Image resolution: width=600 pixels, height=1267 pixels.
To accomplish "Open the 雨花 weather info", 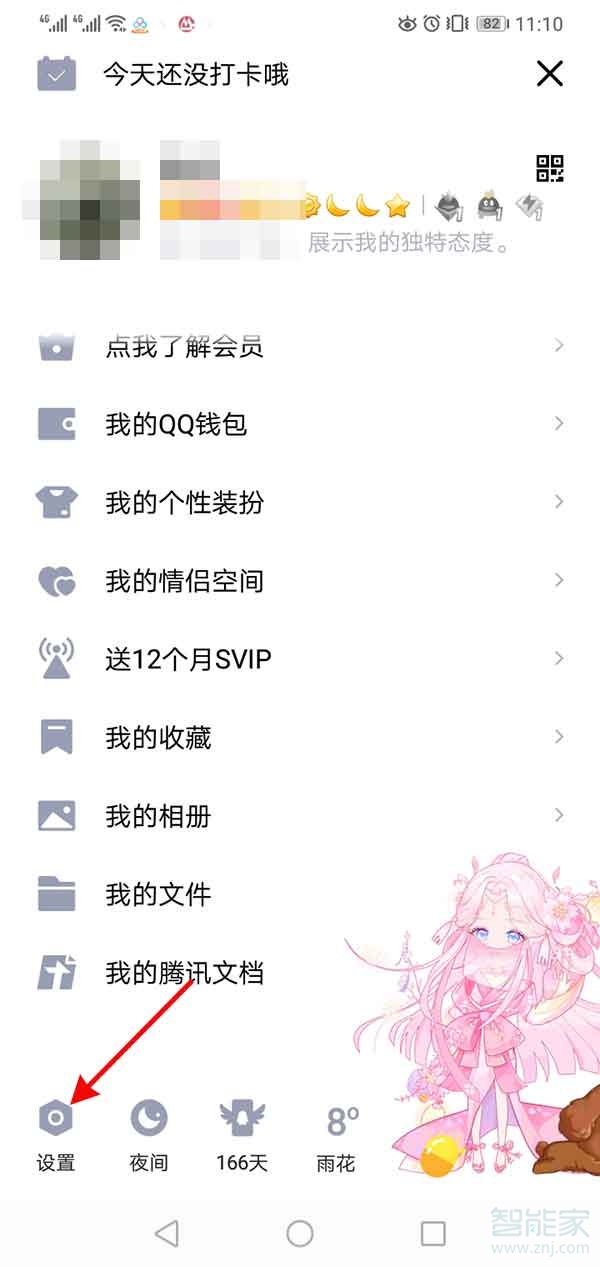I will [337, 1135].
